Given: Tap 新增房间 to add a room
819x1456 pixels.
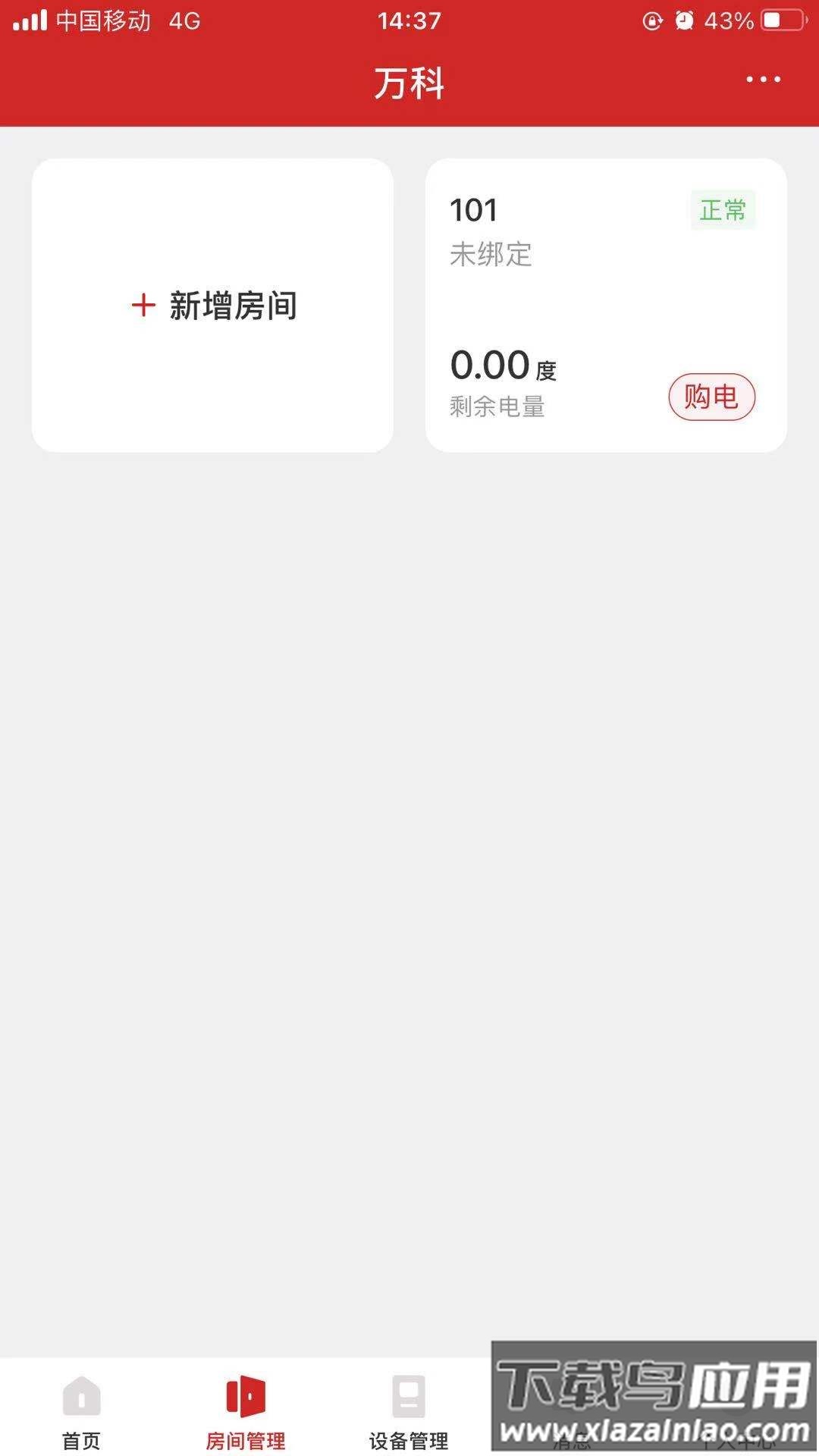Looking at the screenshot, I should coord(213,306).
